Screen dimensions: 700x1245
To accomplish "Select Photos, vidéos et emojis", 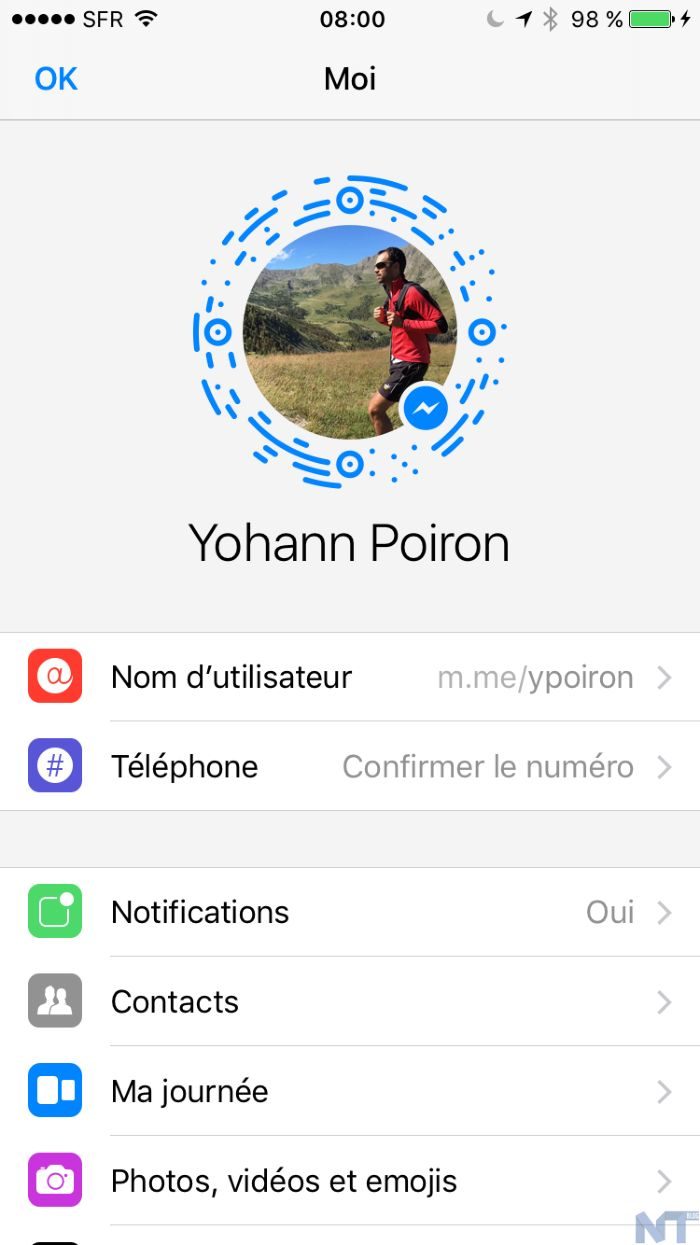I will [x=350, y=1181].
